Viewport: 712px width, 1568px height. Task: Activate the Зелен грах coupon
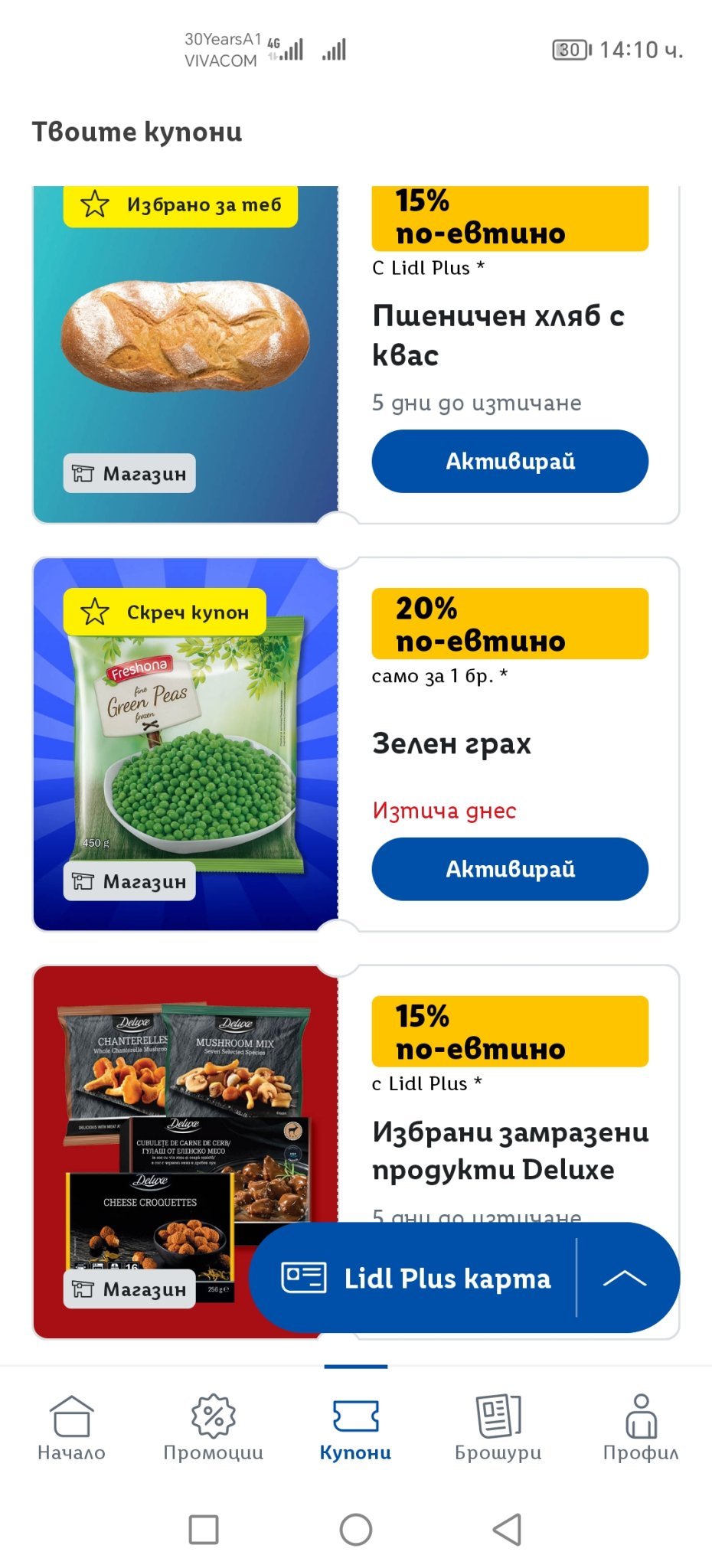510,869
